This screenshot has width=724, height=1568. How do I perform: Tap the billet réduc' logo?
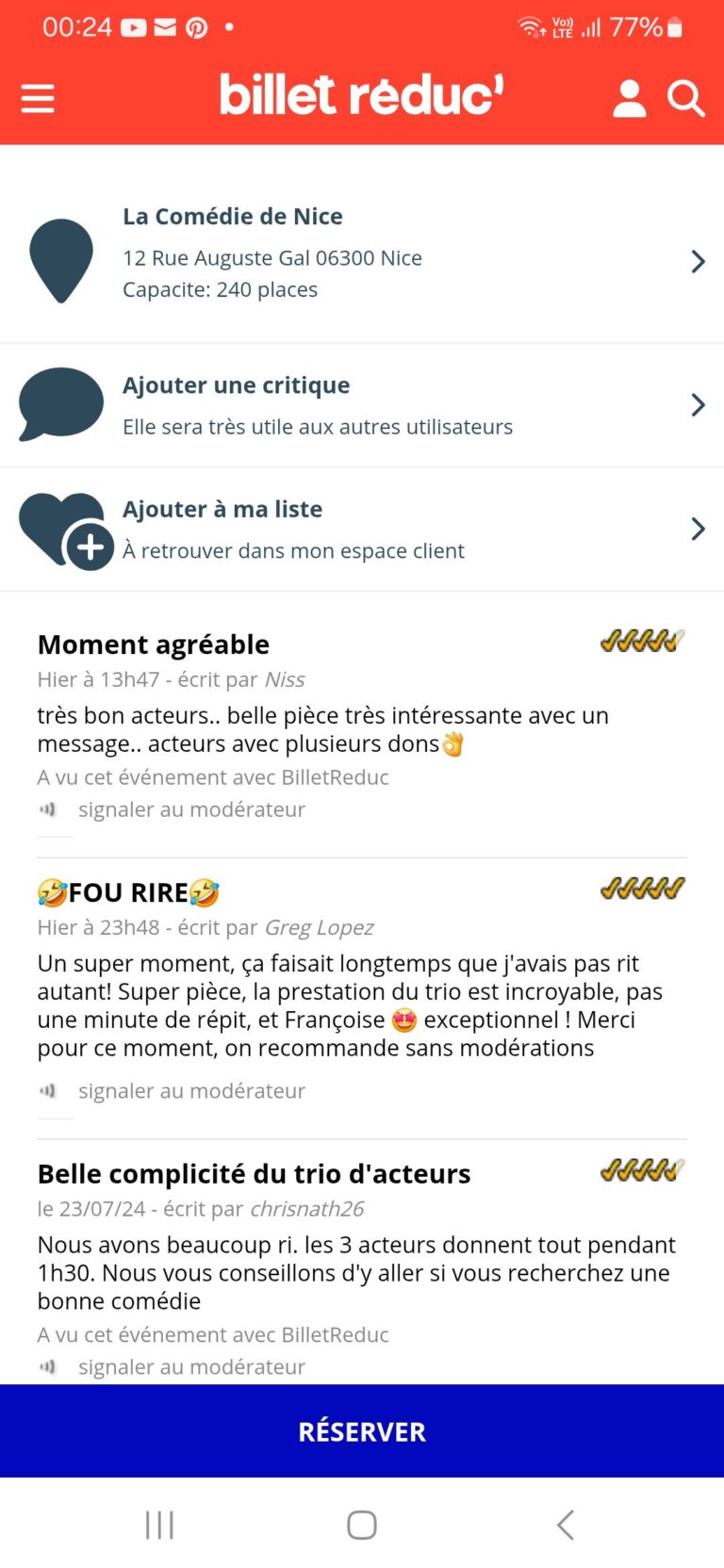(361, 94)
